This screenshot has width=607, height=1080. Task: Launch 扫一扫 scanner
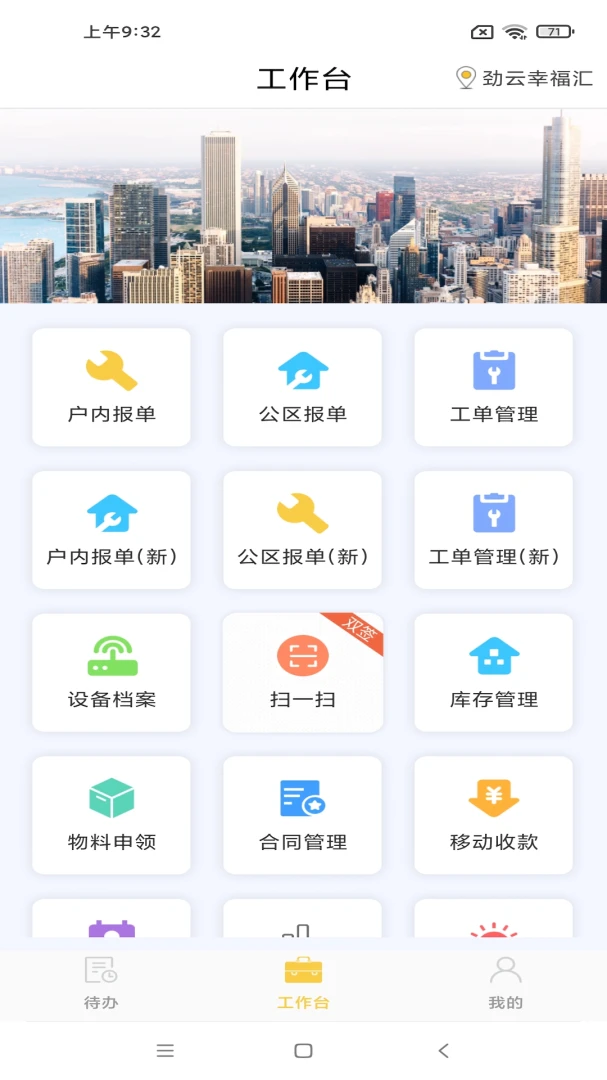click(x=302, y=672)
